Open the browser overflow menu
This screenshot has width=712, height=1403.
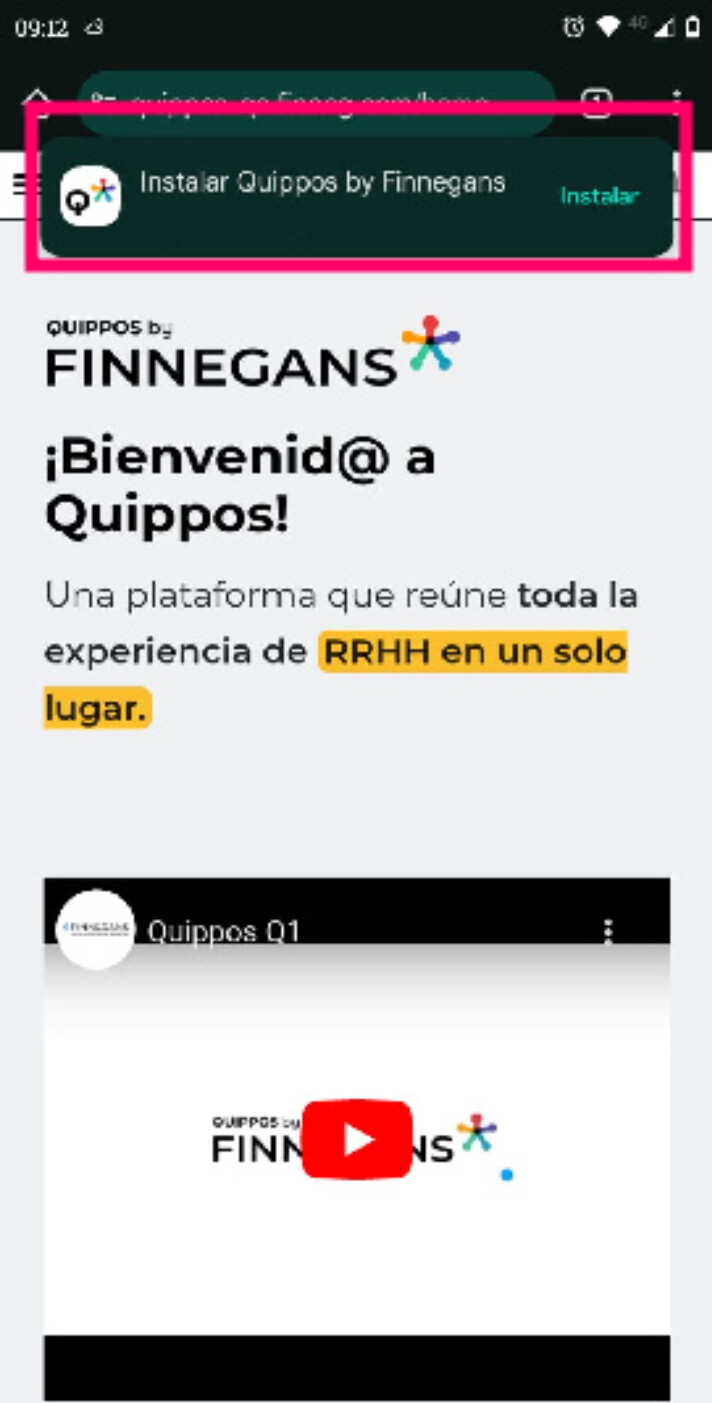(678, 102)
